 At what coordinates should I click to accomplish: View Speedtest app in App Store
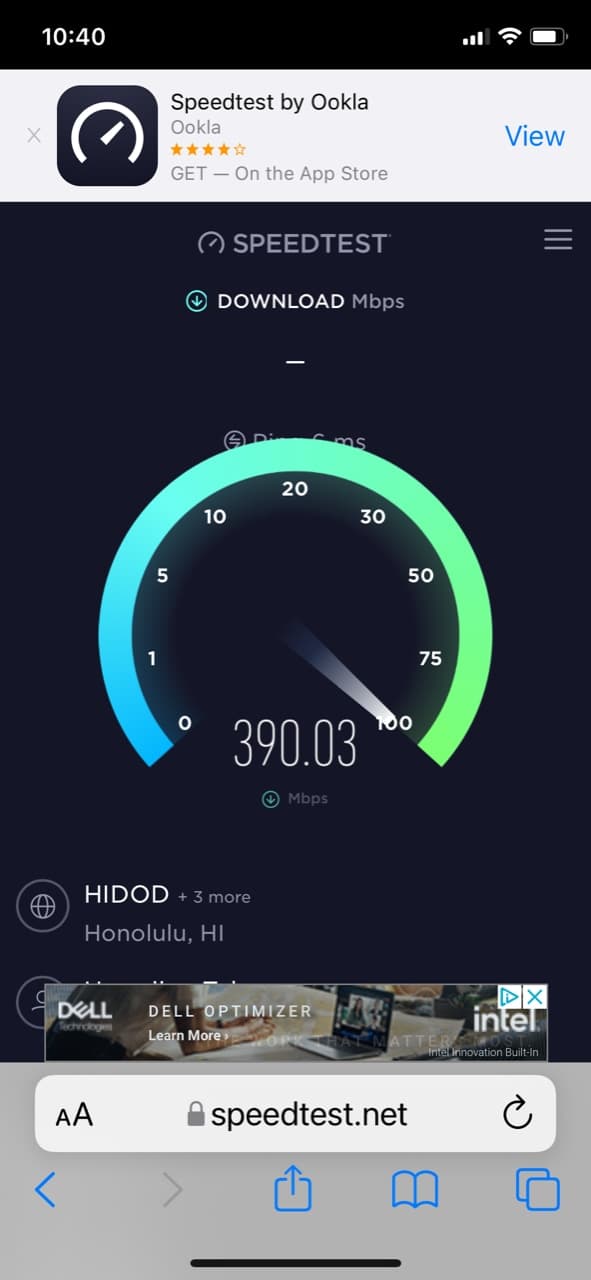534,136
